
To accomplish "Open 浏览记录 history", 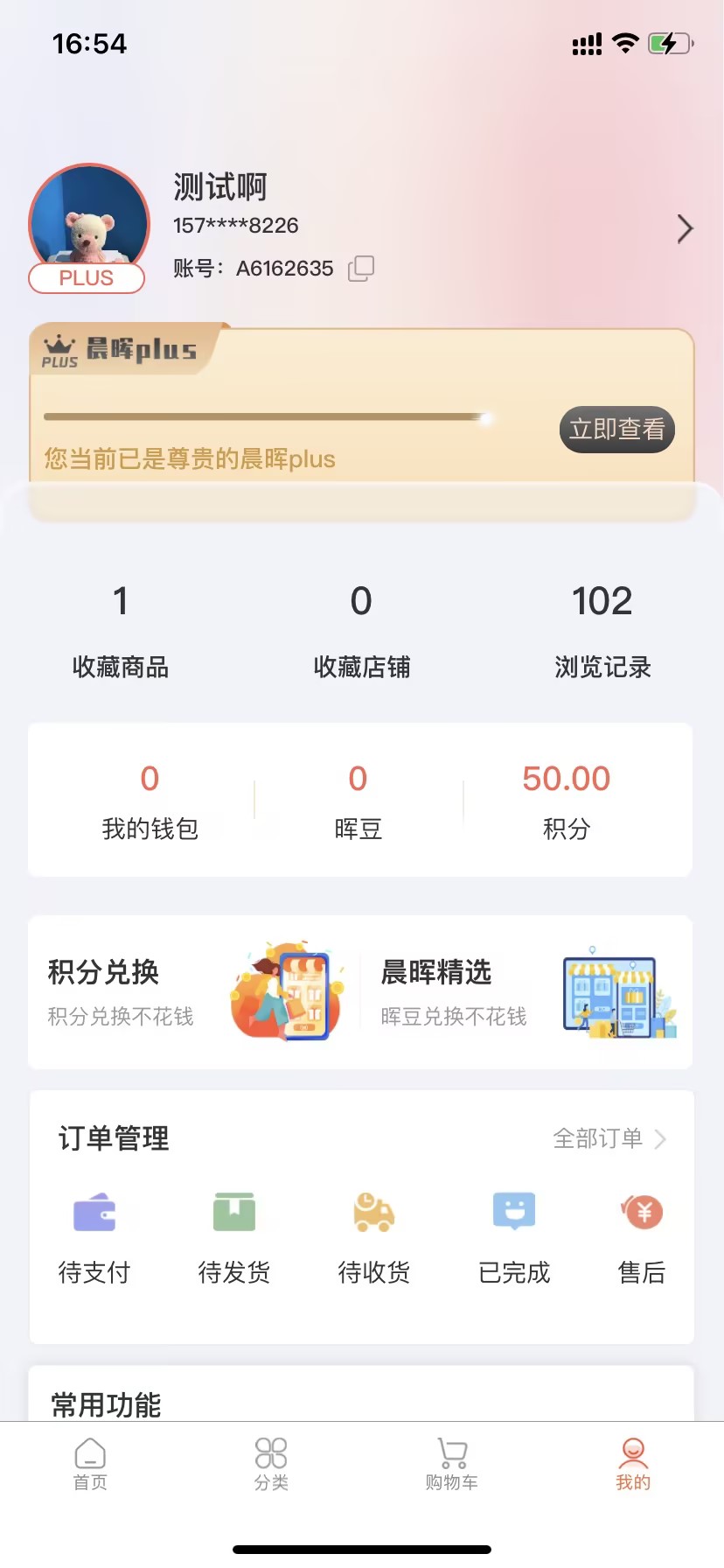I will click(602, 630).
